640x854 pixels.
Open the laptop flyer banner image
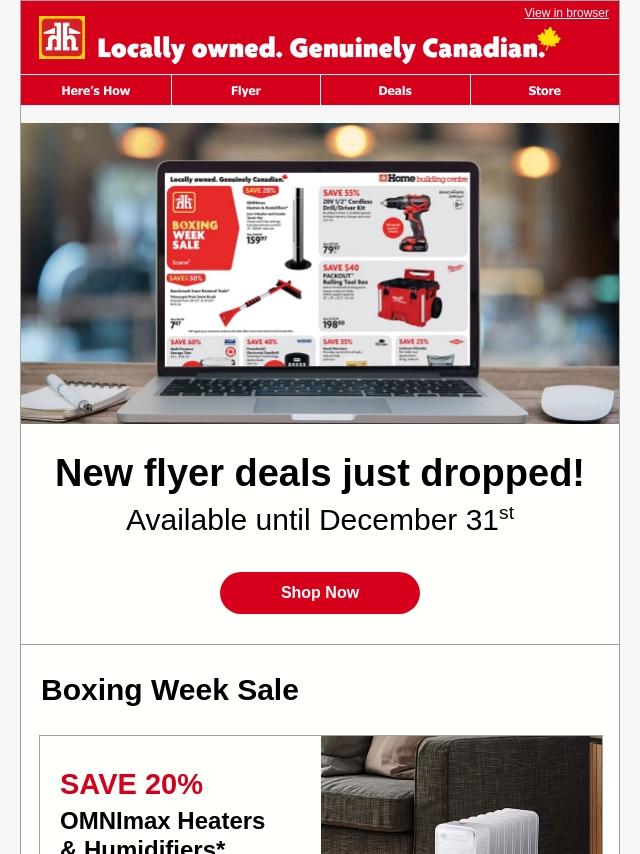[x=320, y=273]
